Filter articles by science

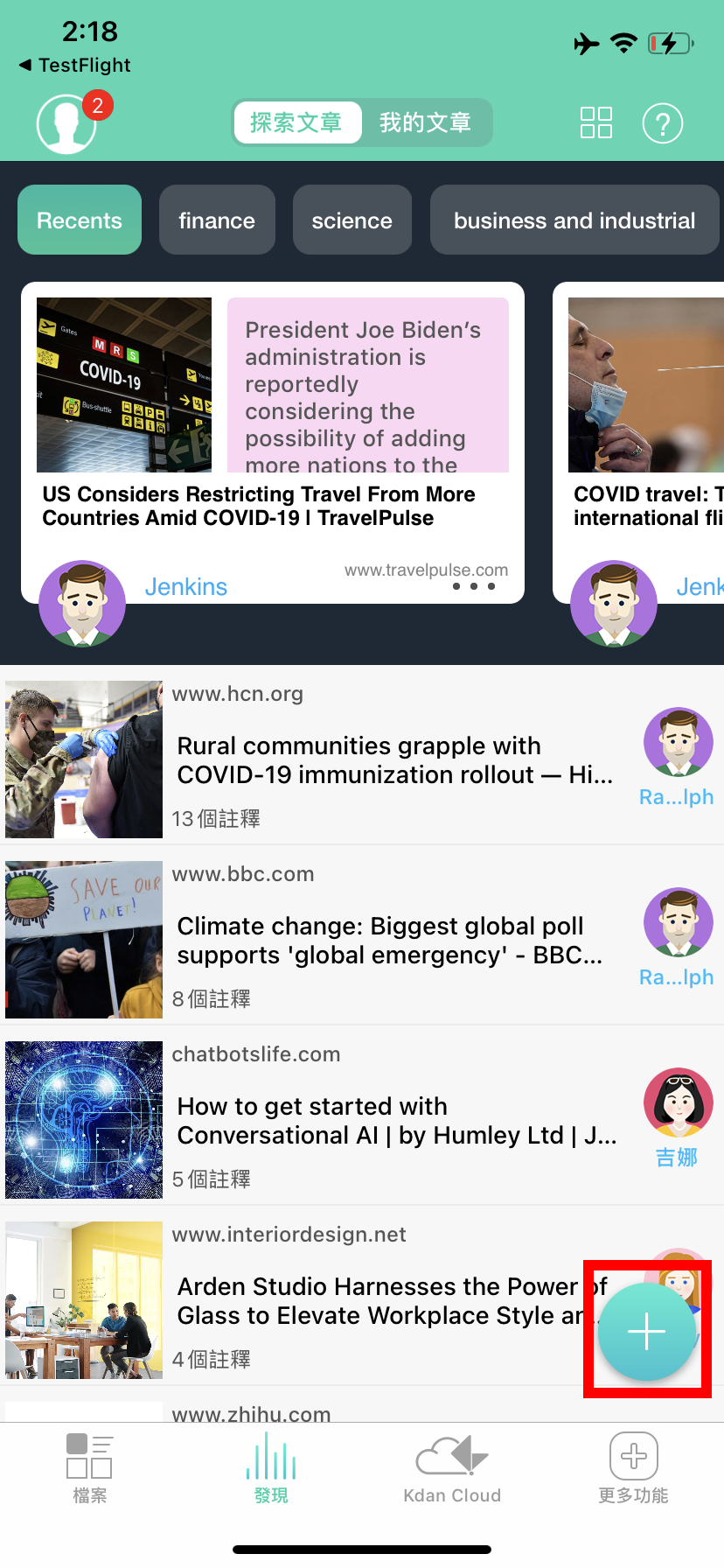point(352,220)
